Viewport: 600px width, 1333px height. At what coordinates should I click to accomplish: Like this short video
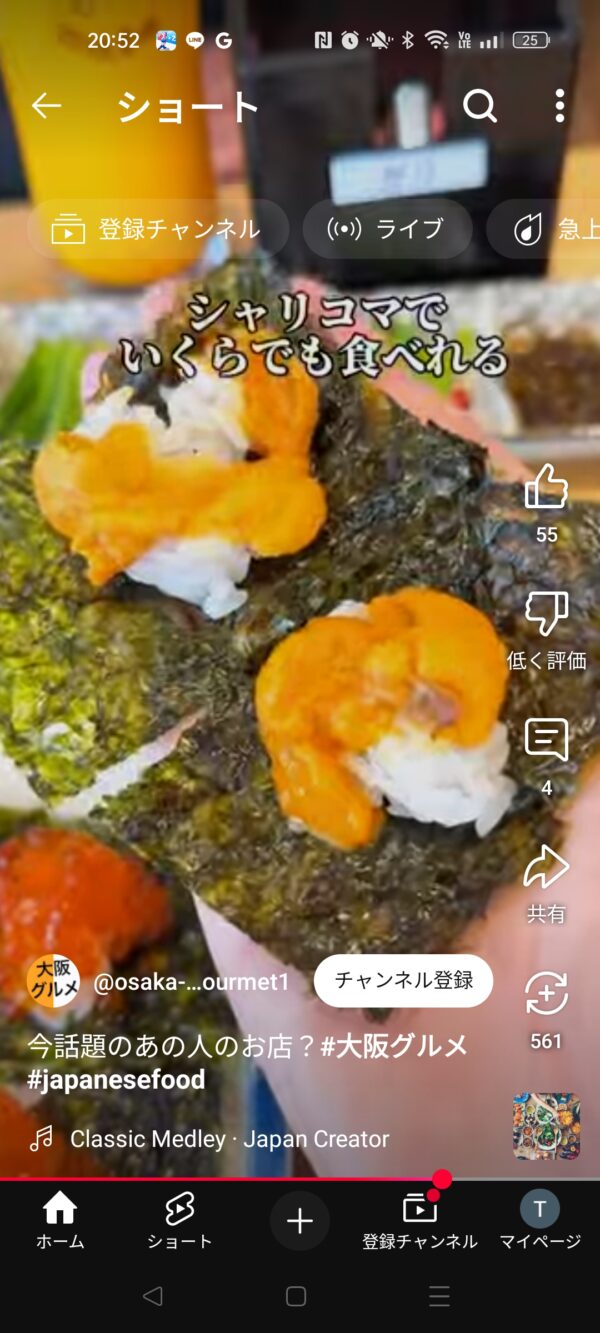(546, 488)
